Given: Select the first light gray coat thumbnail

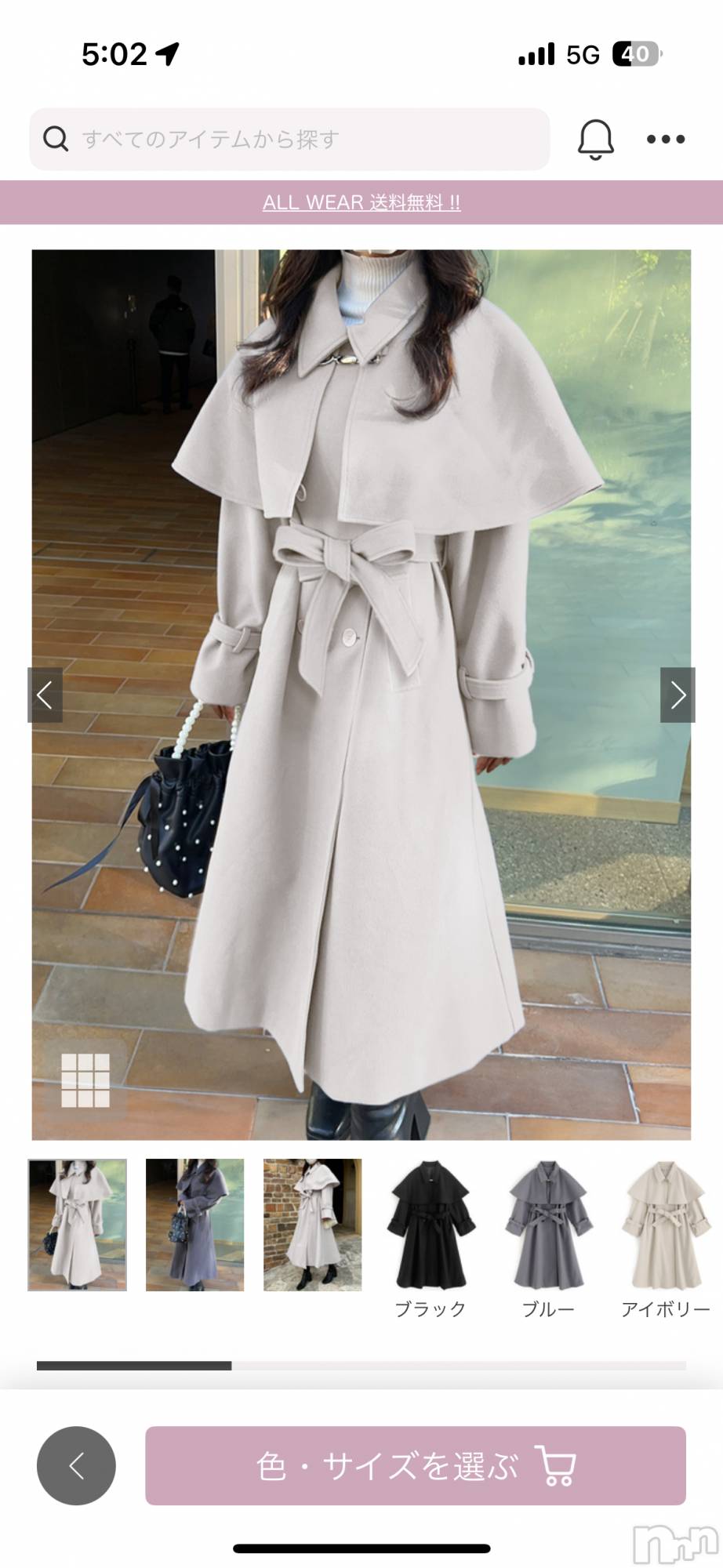Looking at the screenshot, I should [x=77, y=1225].
